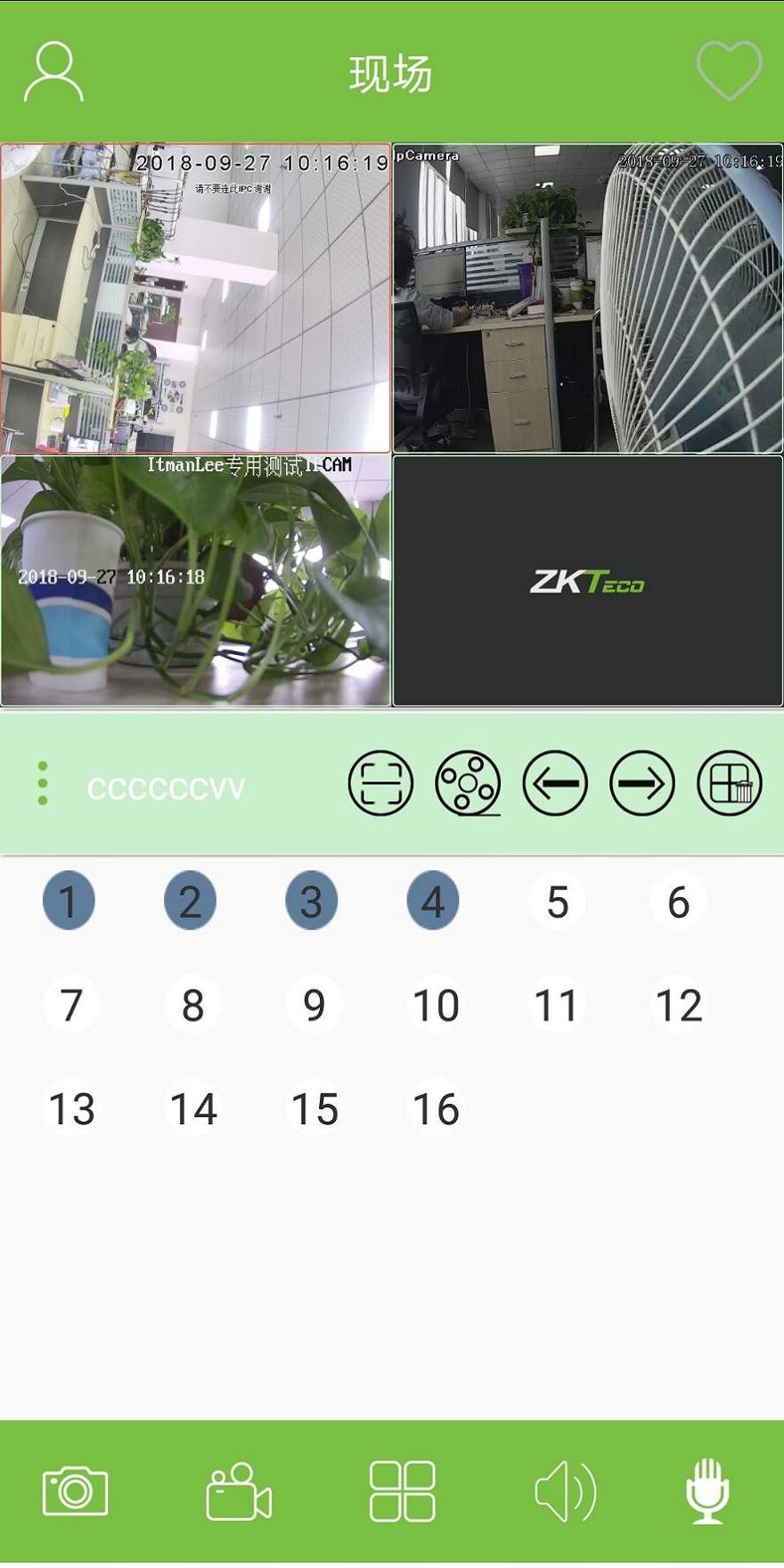Tap the grid with trash icon
Screen dimensions: 784x1568
(730, 784)
